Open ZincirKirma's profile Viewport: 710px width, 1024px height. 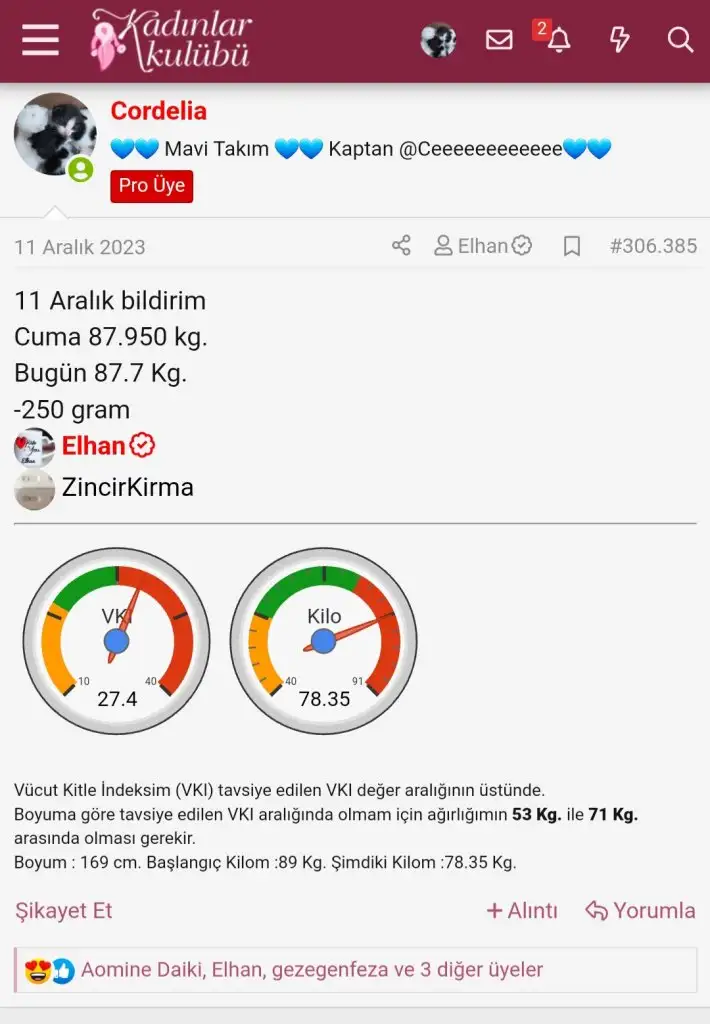(127, 488)
